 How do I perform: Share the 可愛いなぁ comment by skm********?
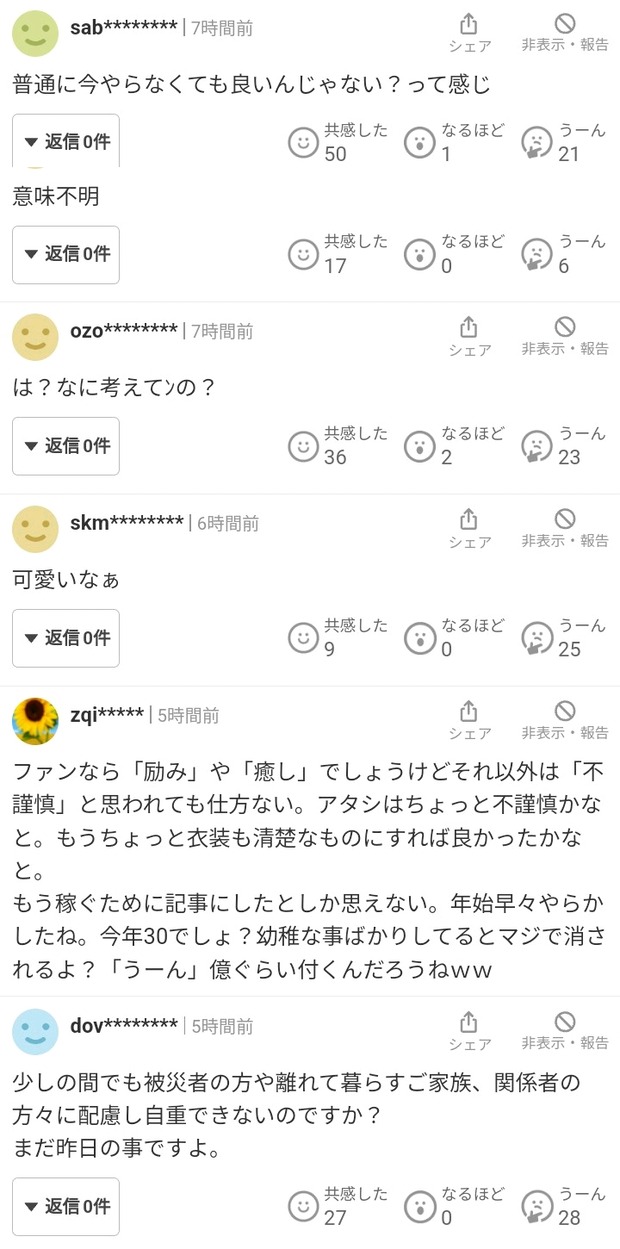coord(469,527)
